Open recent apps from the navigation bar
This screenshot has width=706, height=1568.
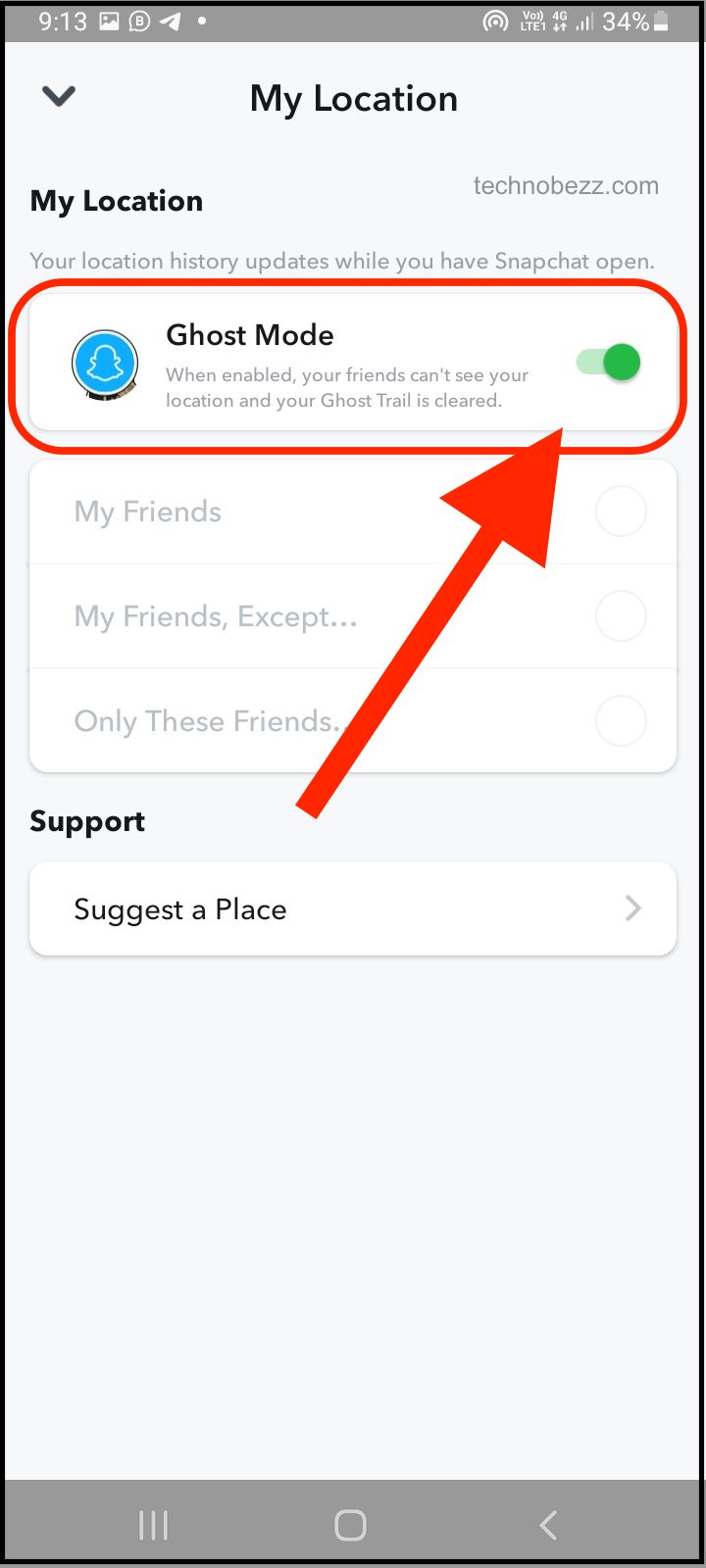pos(153,1525)
